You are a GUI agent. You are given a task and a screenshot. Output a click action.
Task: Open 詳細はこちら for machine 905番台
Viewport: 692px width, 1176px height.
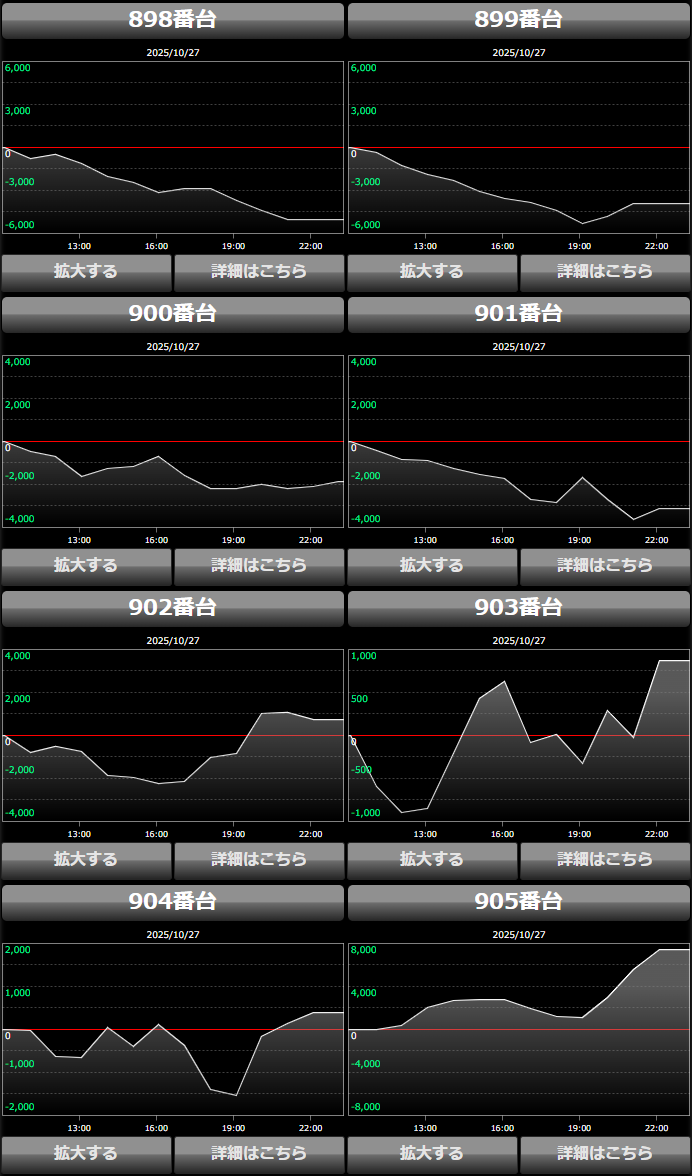click(x=605, y=1154)
